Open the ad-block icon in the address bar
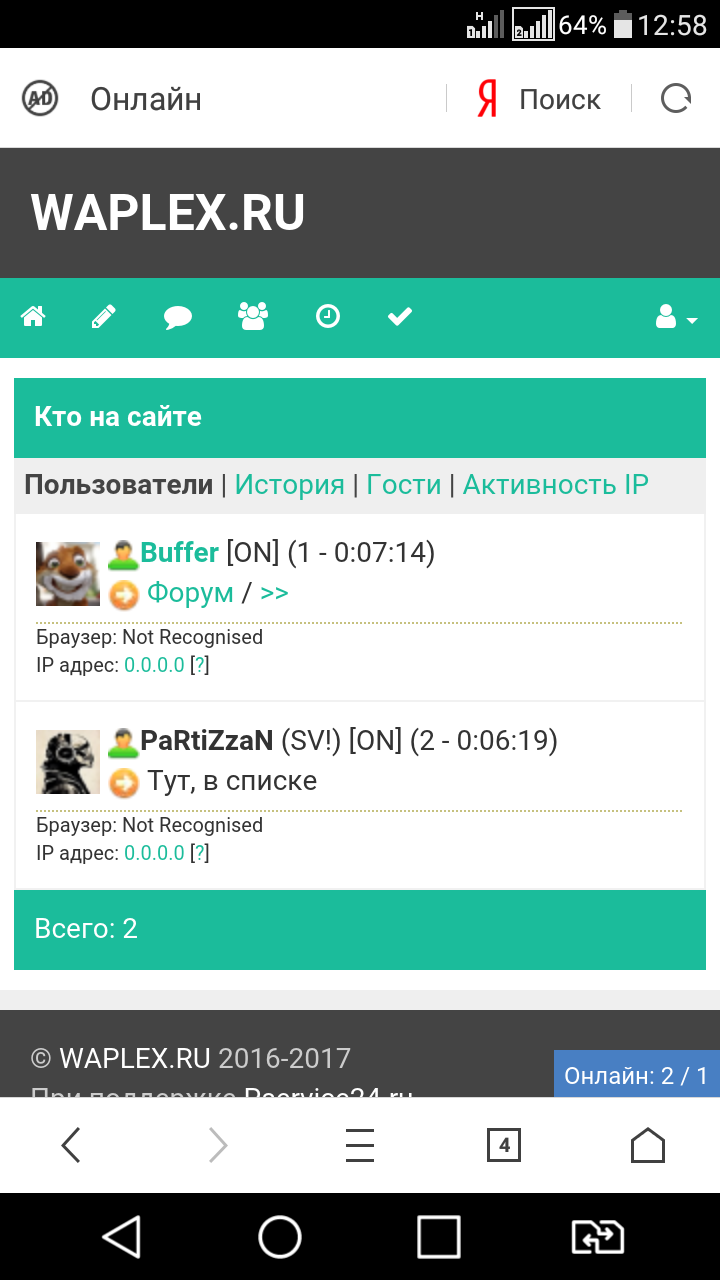The width and height of the screenshot is (720, 1280). tap(40, 98)
